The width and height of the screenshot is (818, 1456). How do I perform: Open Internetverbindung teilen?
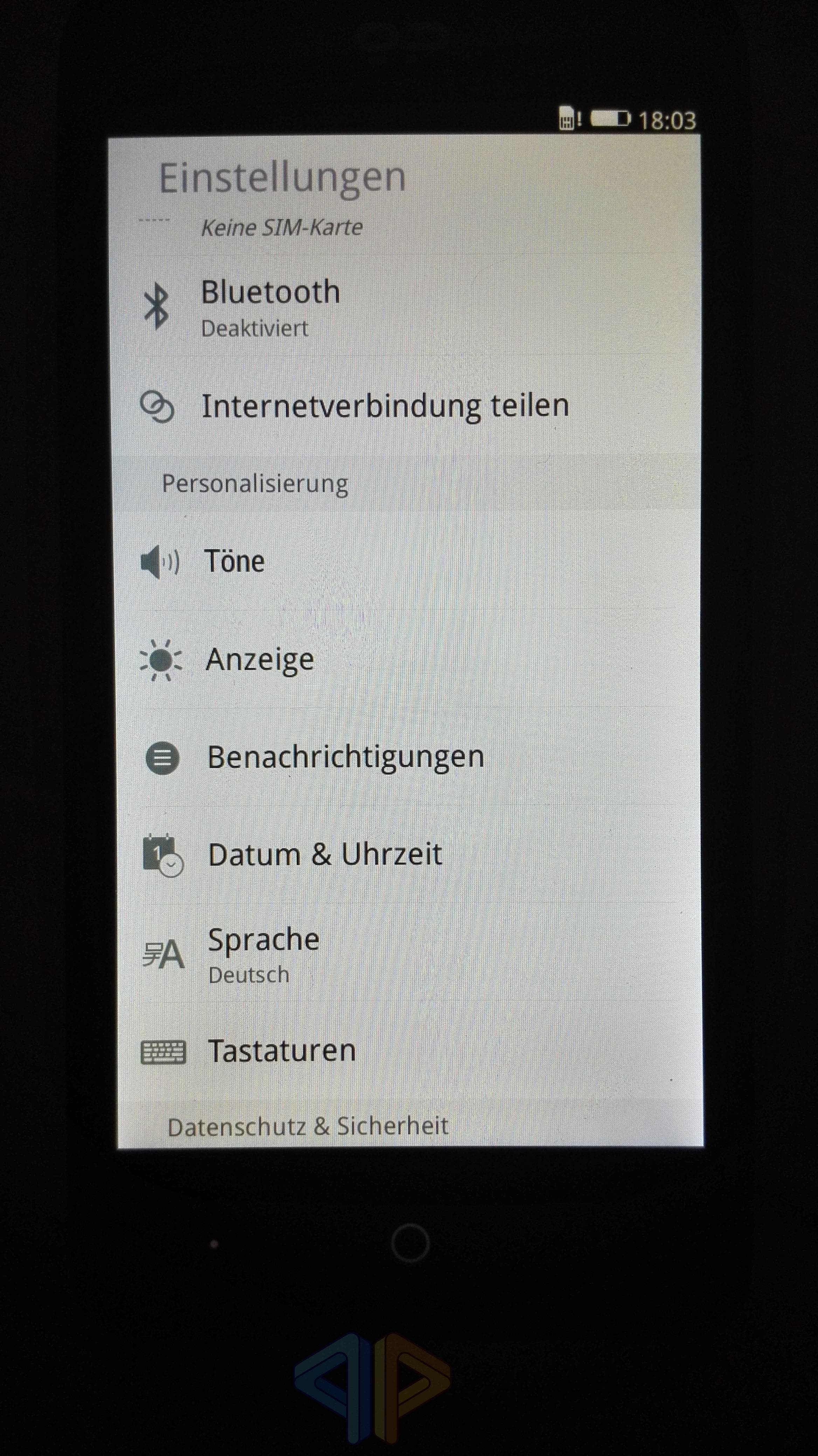click(405, 406)
